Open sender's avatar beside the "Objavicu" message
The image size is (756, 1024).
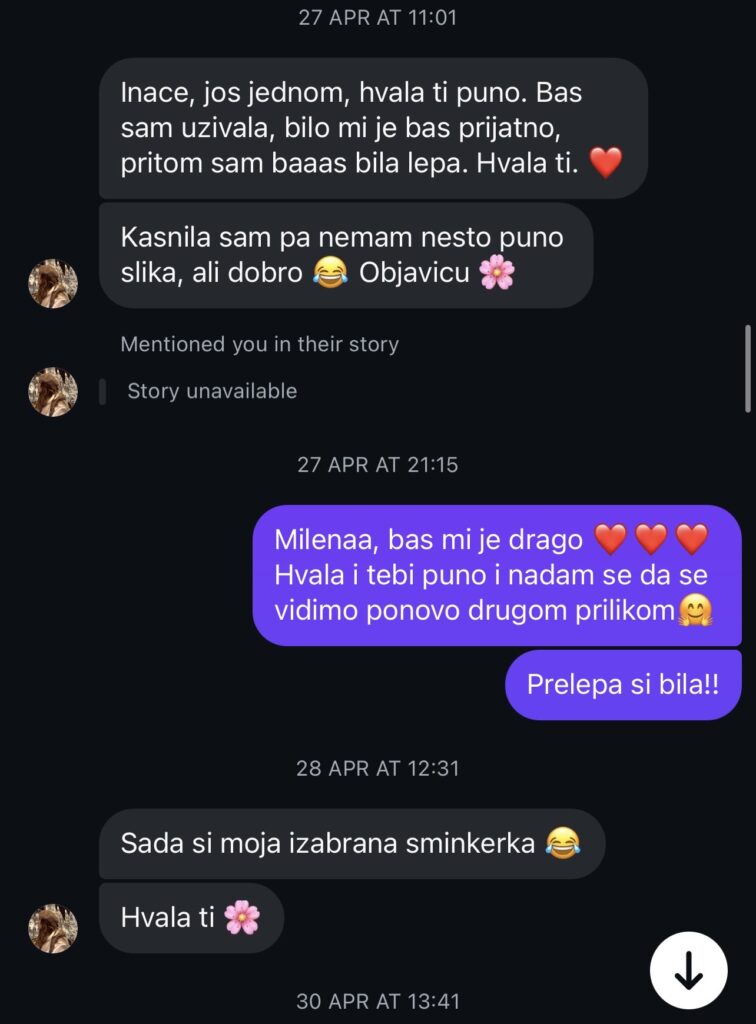[53, 284]
